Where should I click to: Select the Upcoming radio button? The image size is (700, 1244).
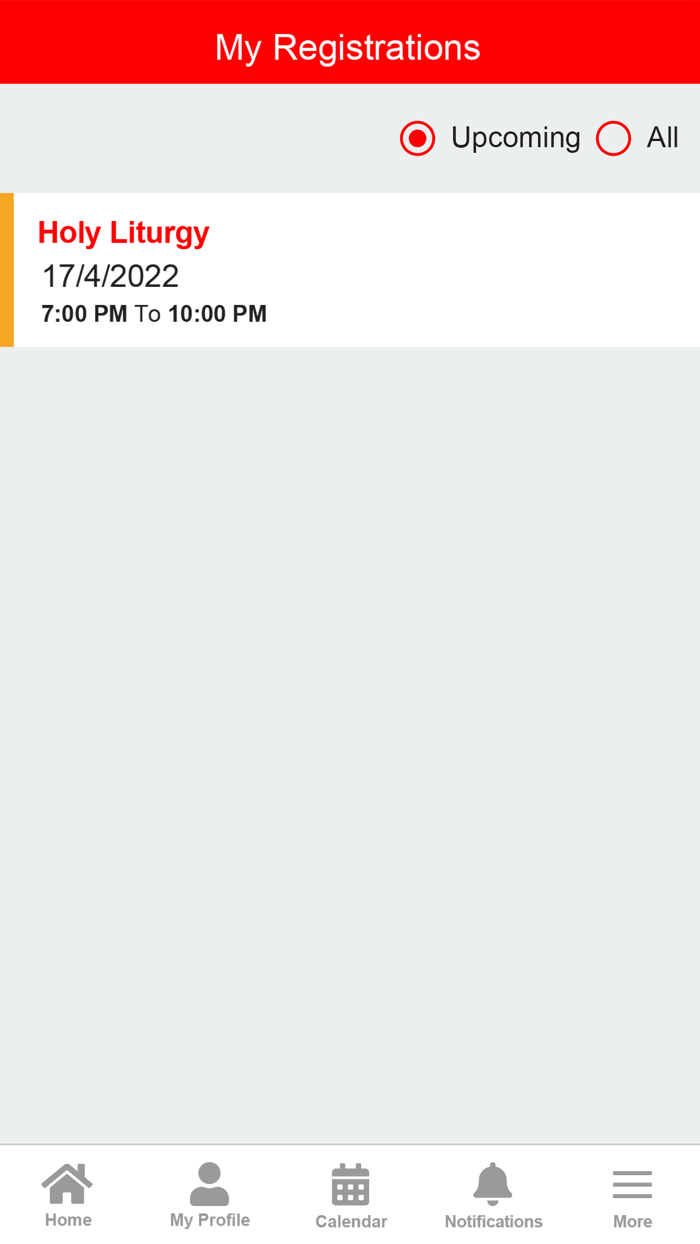pos(418,138)
